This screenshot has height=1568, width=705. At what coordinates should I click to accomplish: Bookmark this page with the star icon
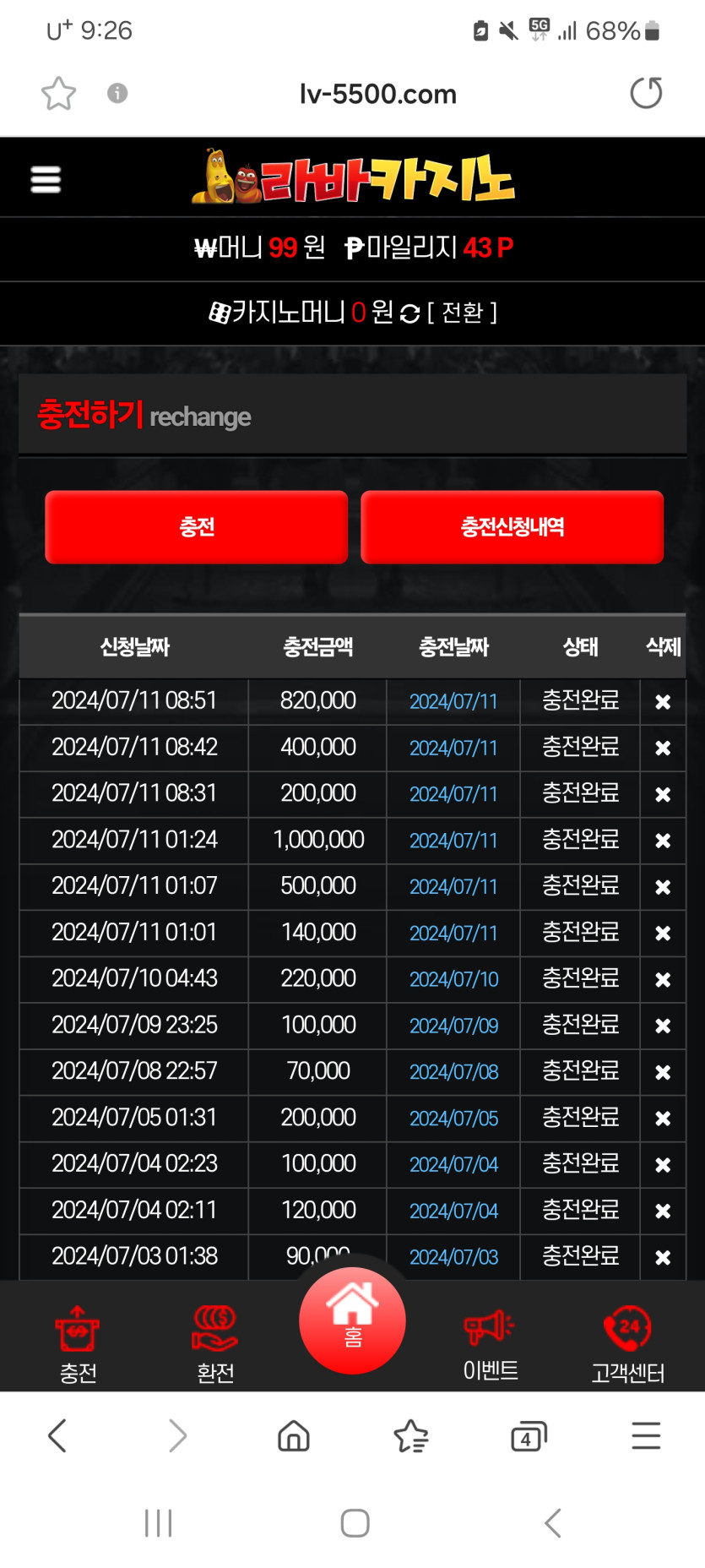pyautogui.click(x=58, y=94)
